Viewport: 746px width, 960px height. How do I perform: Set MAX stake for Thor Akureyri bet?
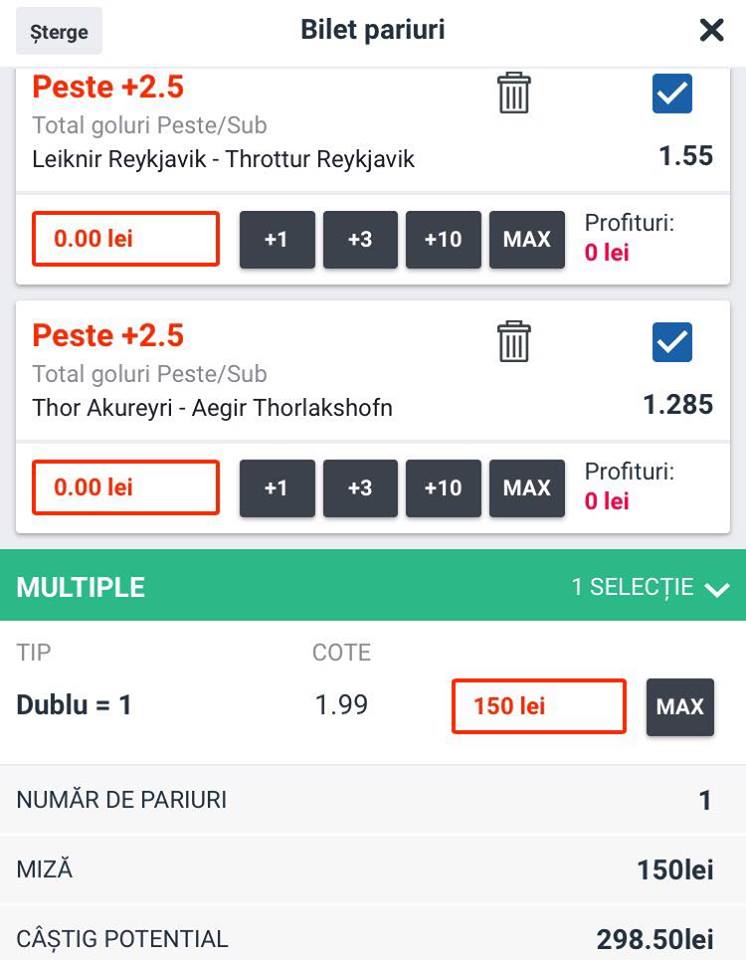pyautogui.click(x=527, y=488)
